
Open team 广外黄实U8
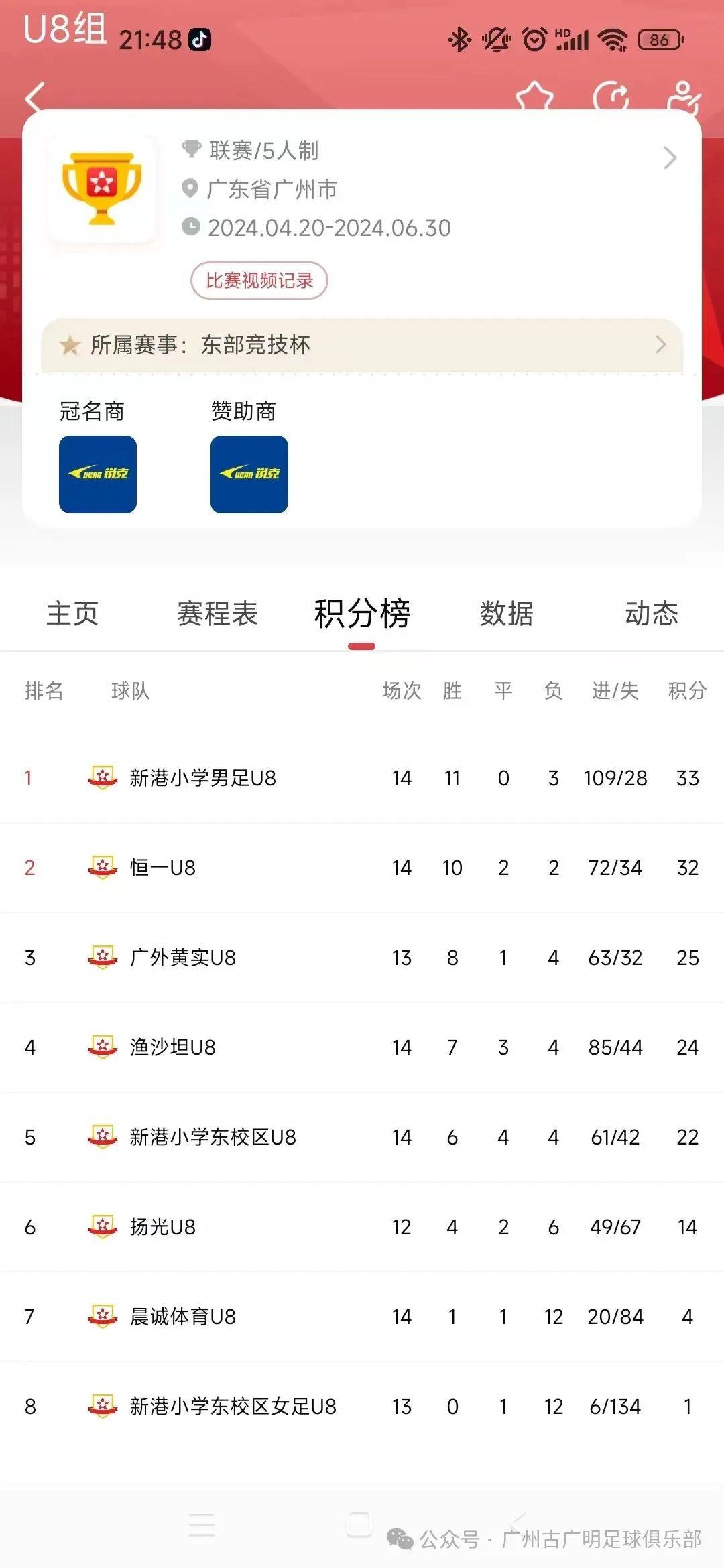[x=362, y=958]
